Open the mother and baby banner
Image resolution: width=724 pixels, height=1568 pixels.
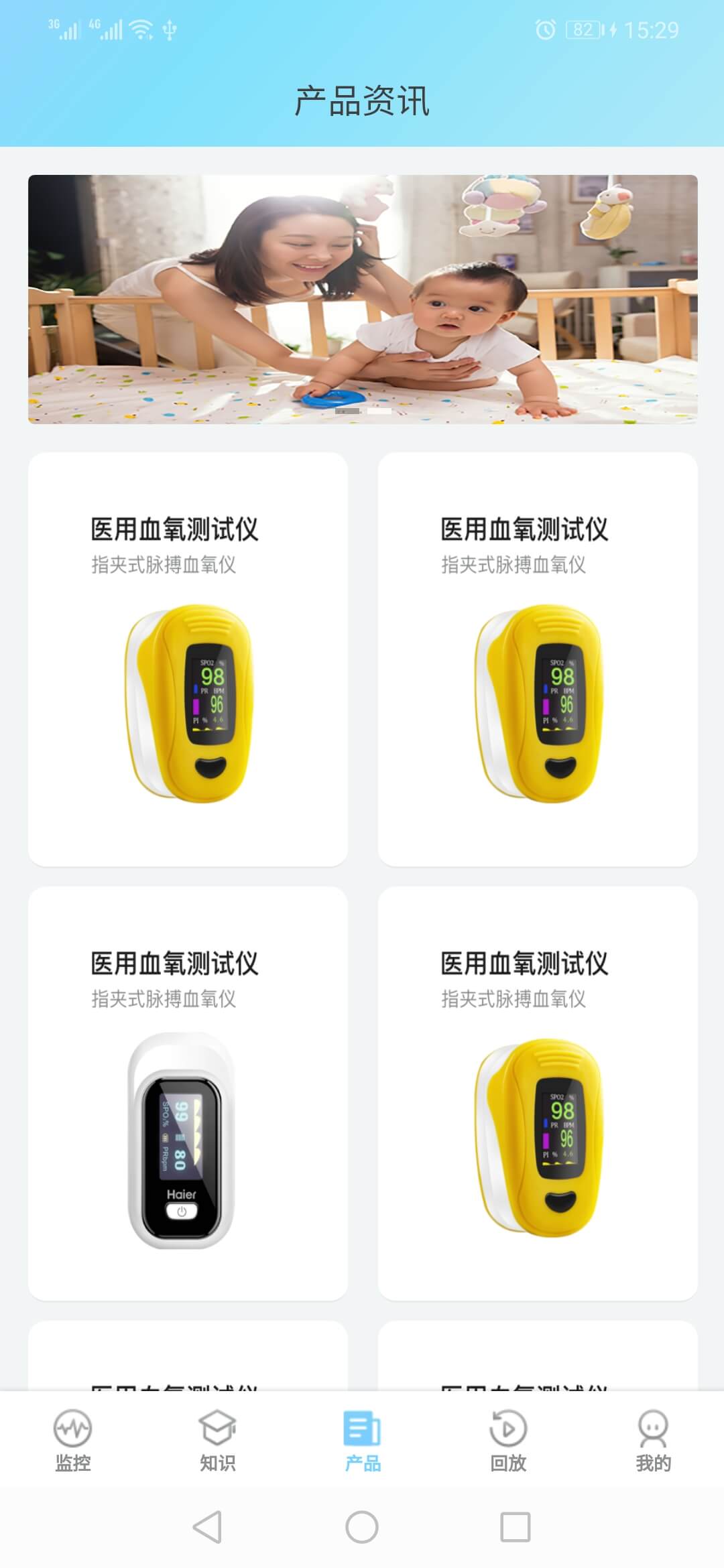[362, 299]
